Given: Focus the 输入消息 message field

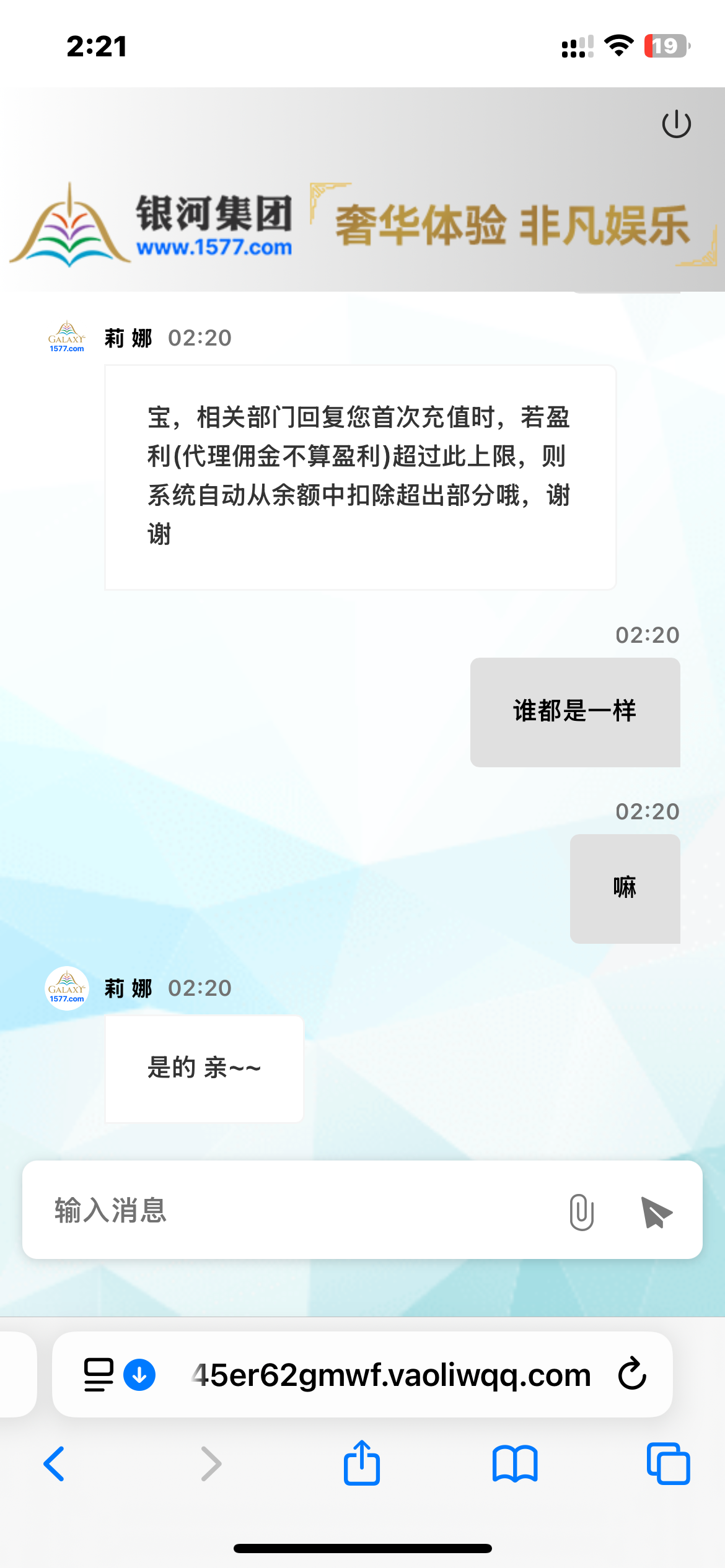Looking at the screenshot, I should (297, 1210).
